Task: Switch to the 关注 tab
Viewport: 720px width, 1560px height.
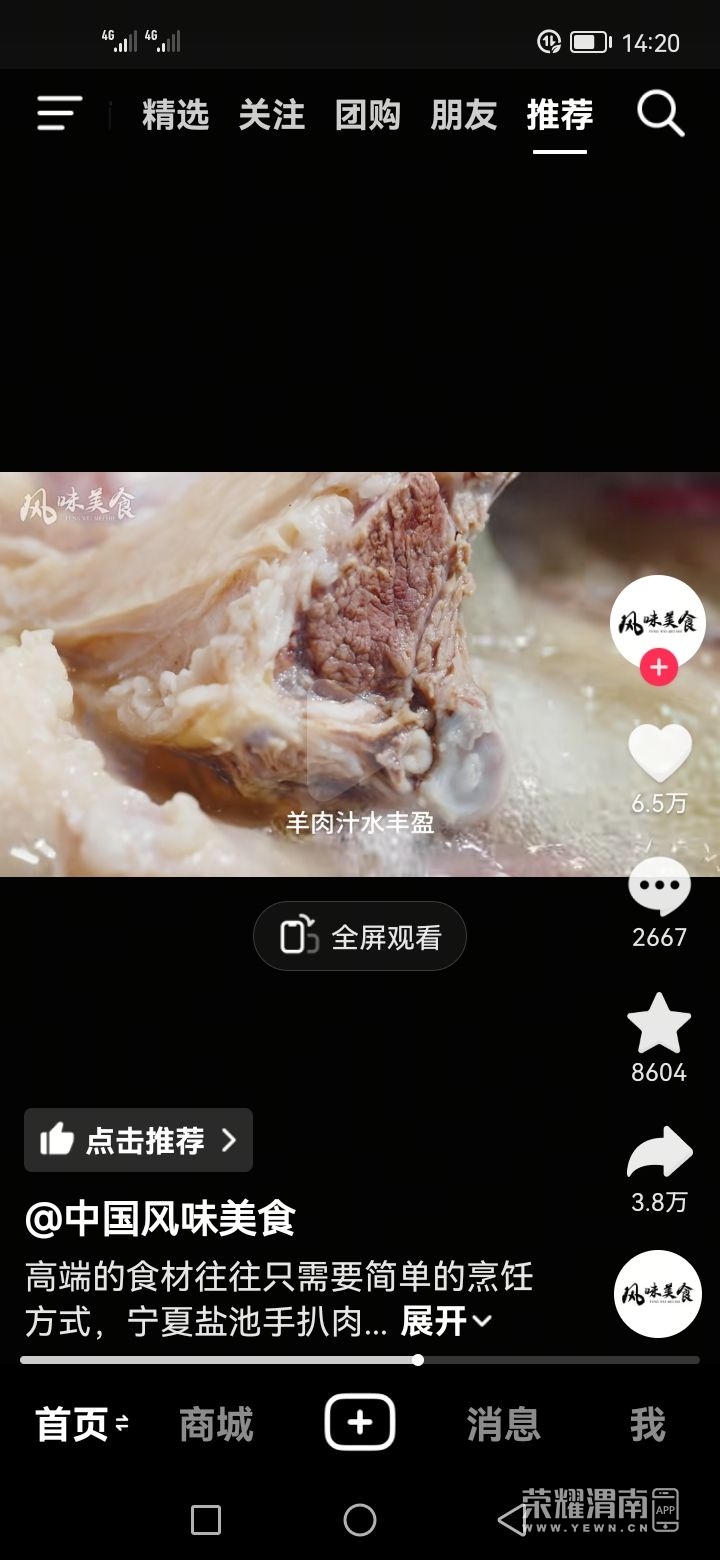Action: (271, 116)
